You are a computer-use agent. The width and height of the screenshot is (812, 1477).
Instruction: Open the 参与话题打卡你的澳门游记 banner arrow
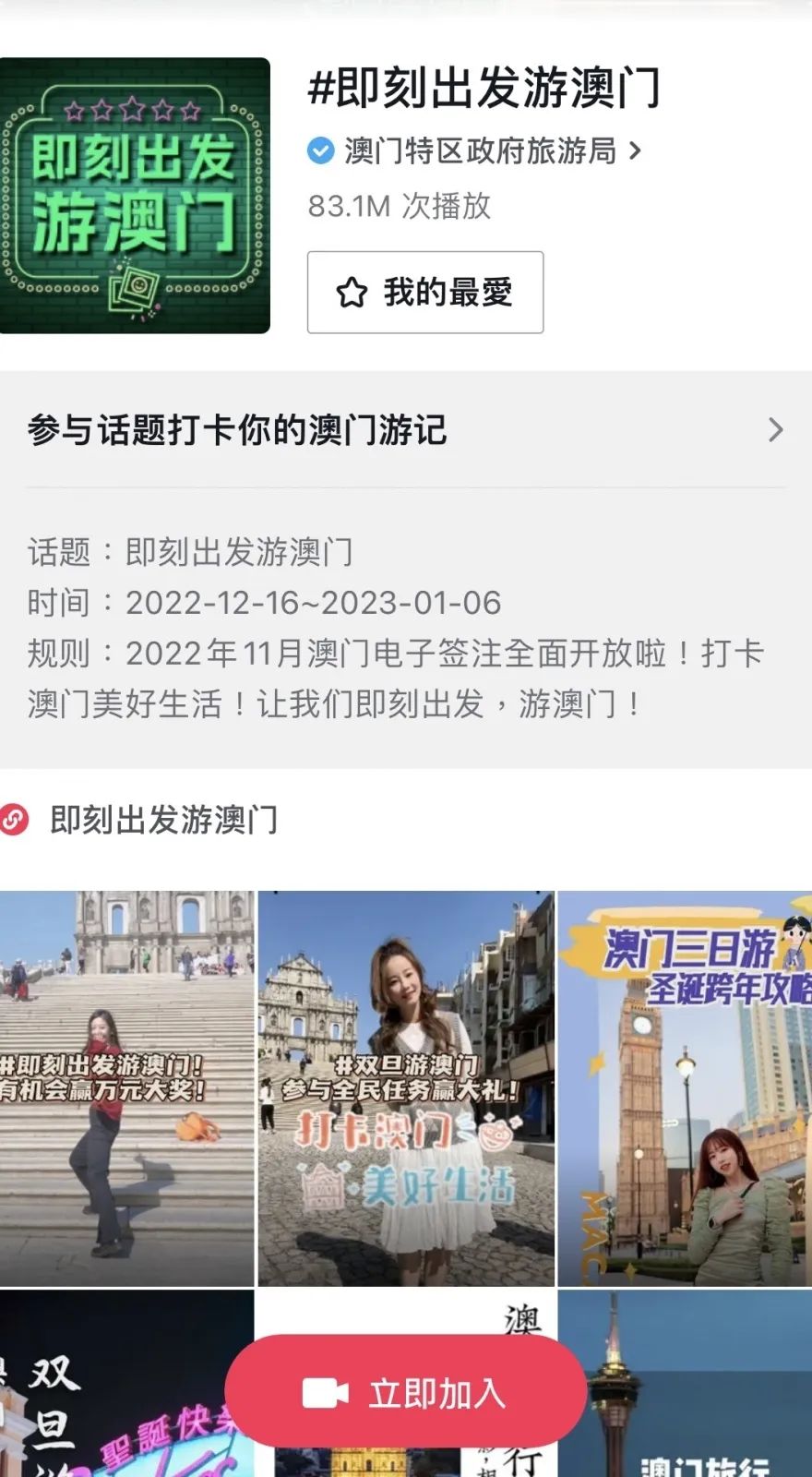773,430
